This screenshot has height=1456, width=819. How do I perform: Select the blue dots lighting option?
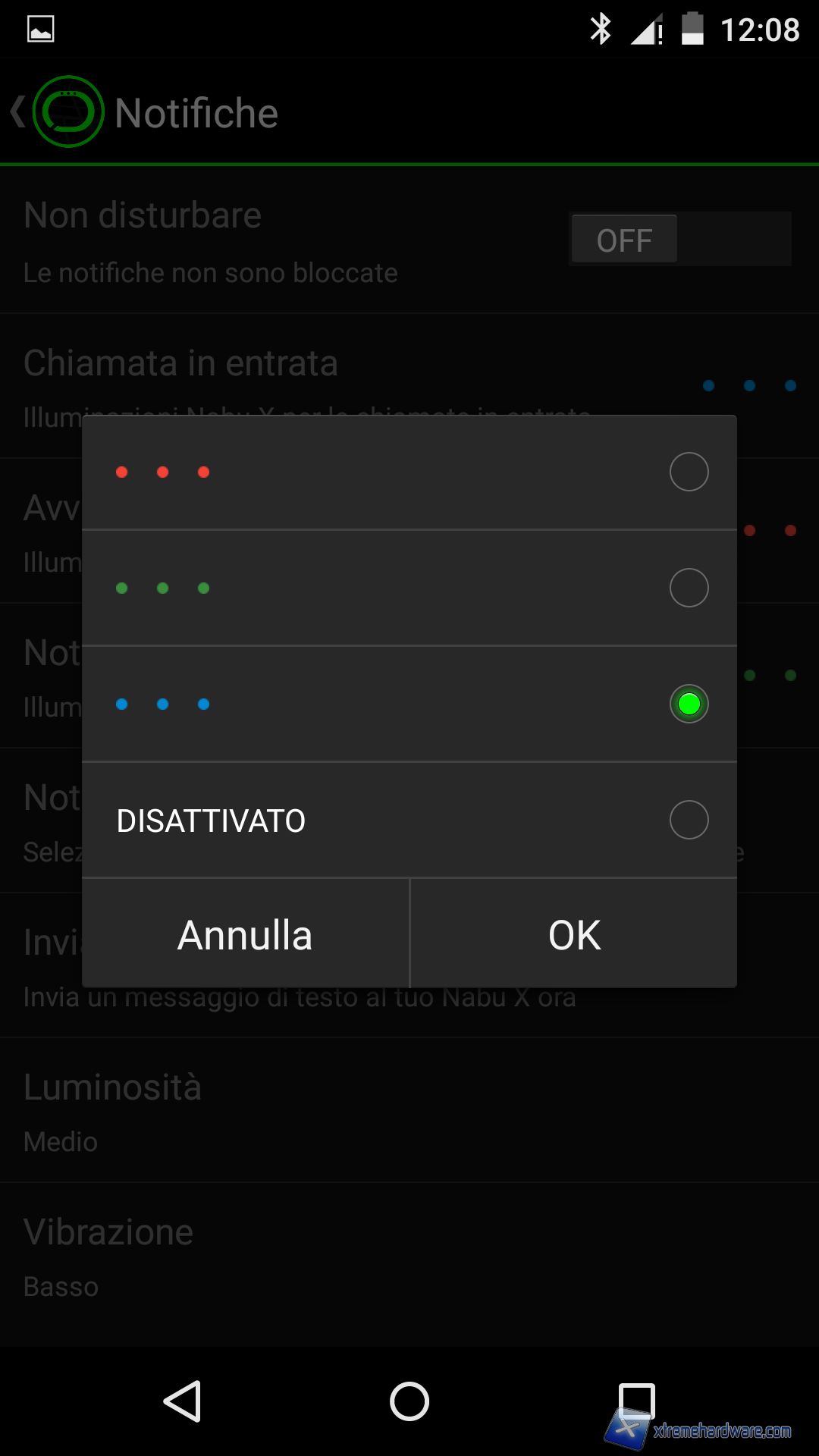click(x=689, y=704)
